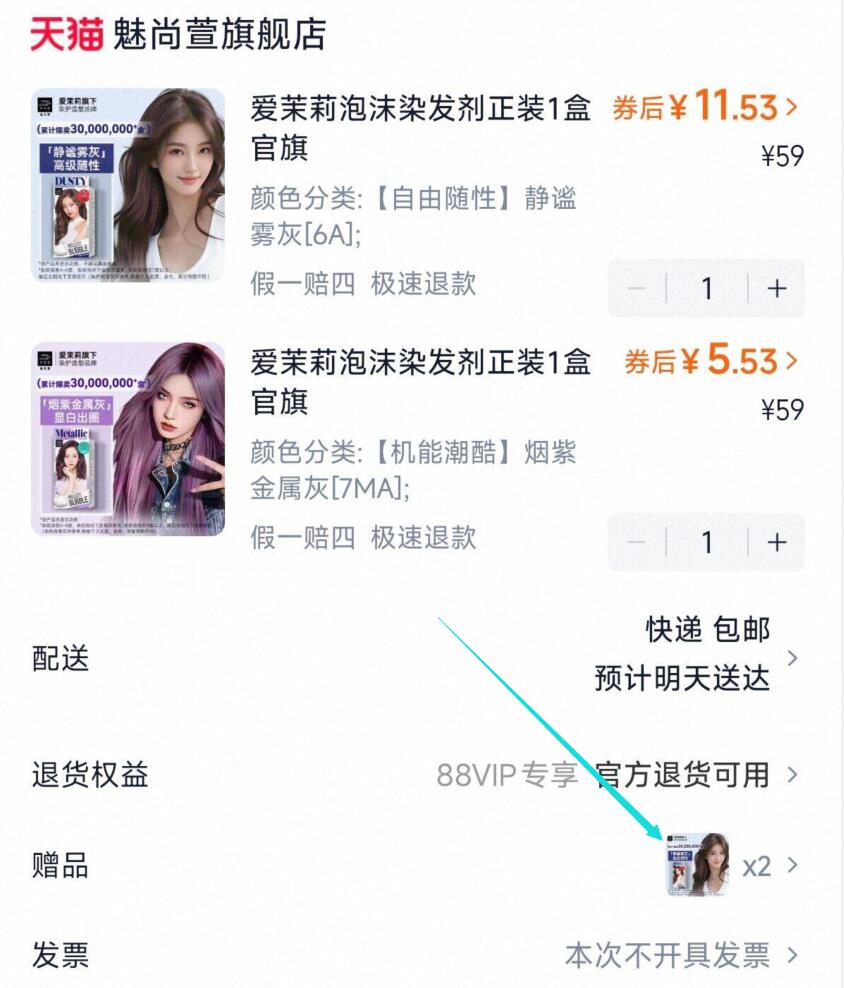View price details for 券后¥11.53
This screenshot has width=844, height=988.
click(x=705, y=106)
